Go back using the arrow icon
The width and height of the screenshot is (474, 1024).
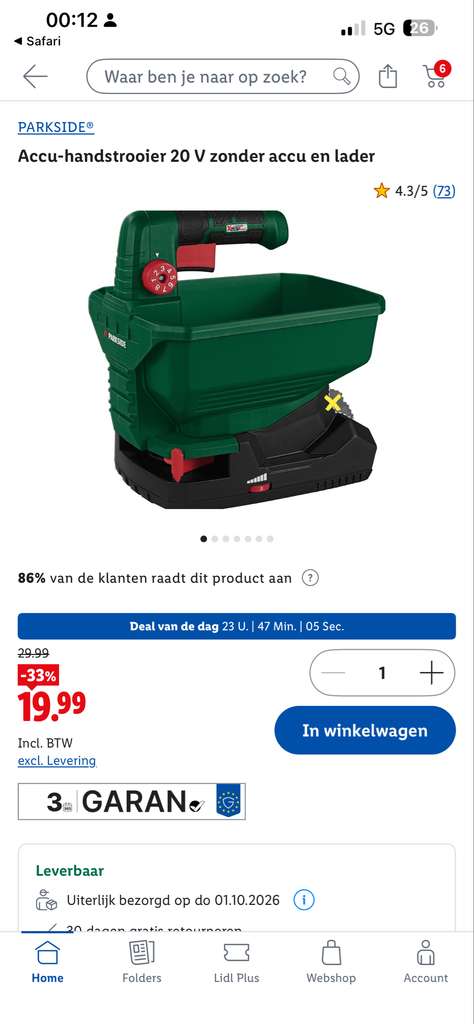pyautogui.click(x=35, y=76)
